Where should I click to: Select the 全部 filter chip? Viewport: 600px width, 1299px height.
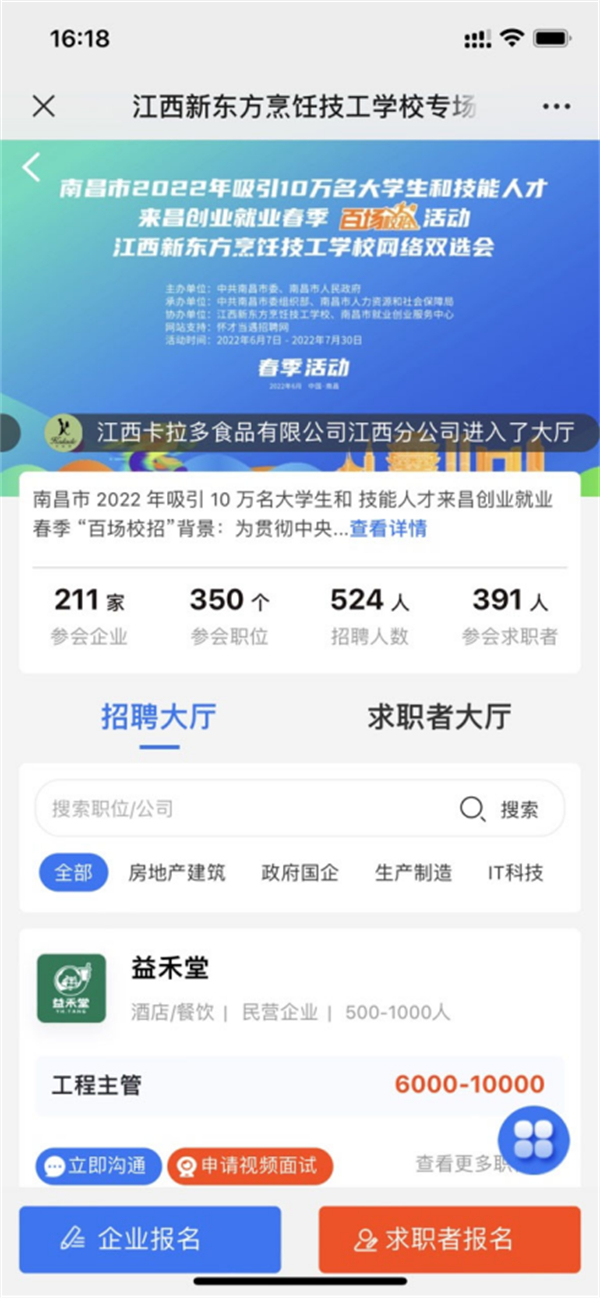[x=73, y=872]
